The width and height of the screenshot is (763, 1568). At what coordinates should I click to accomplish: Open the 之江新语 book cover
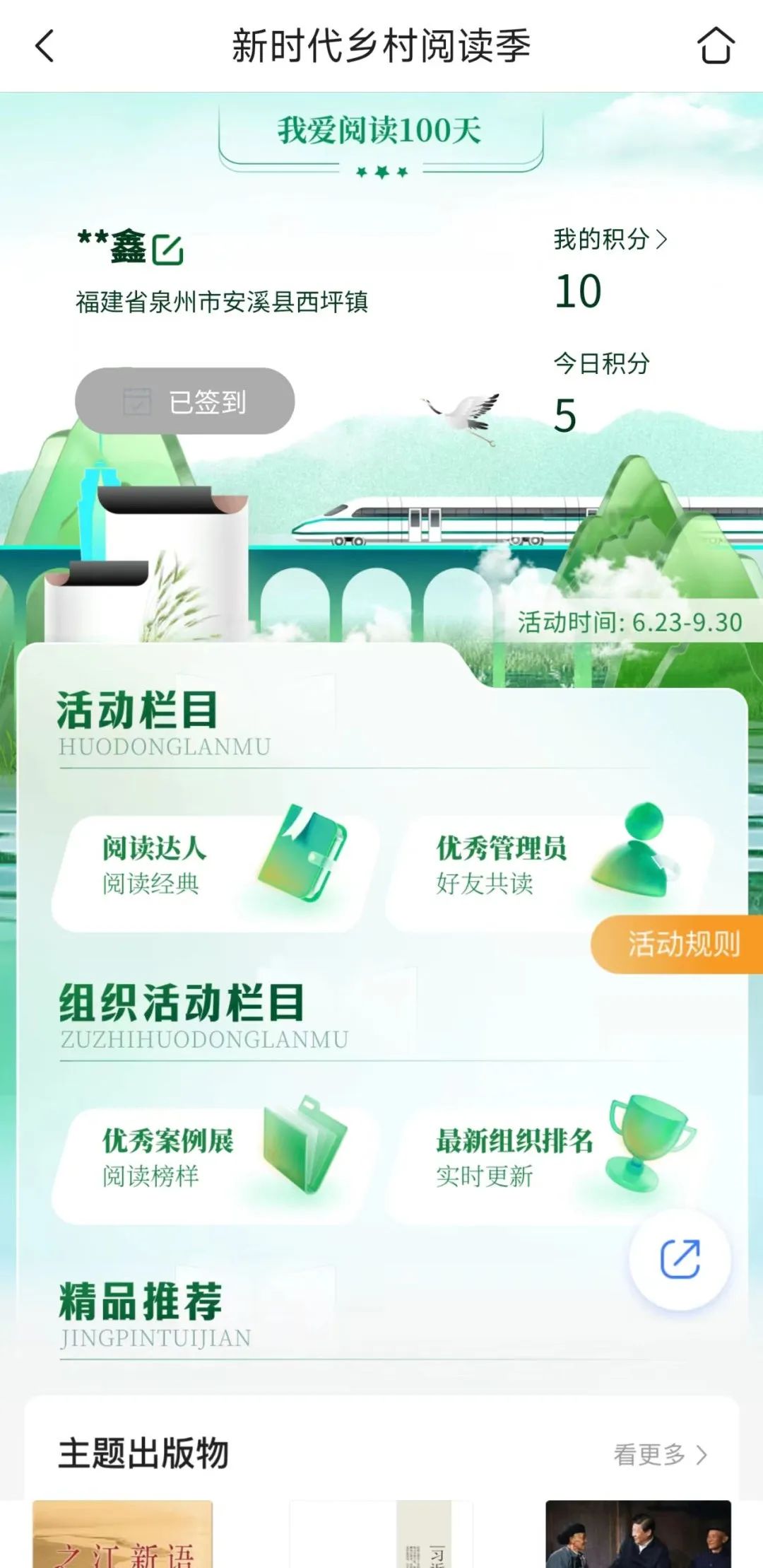click(x=123, y=1534)
